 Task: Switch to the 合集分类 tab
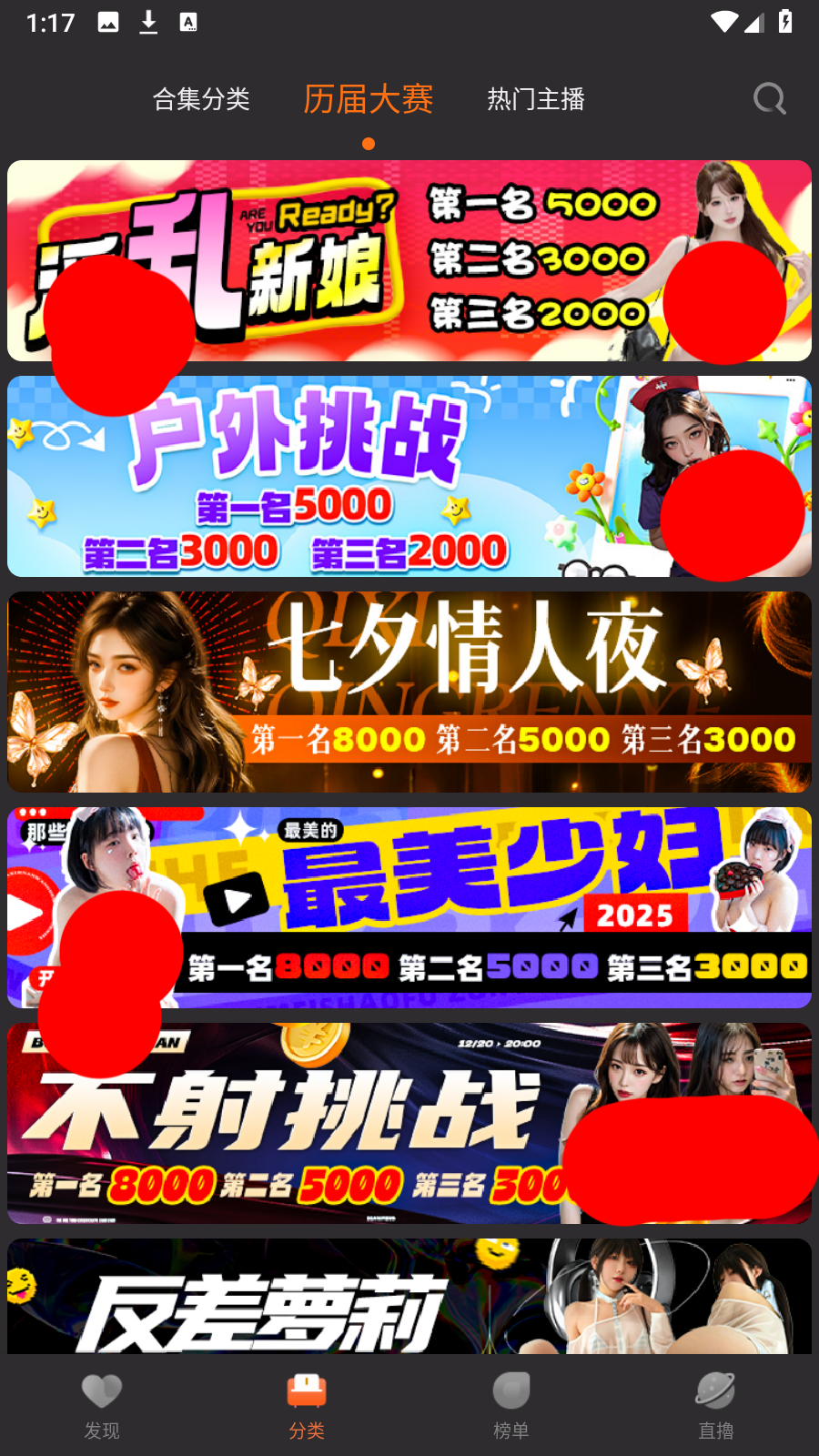tap(201, 98)
